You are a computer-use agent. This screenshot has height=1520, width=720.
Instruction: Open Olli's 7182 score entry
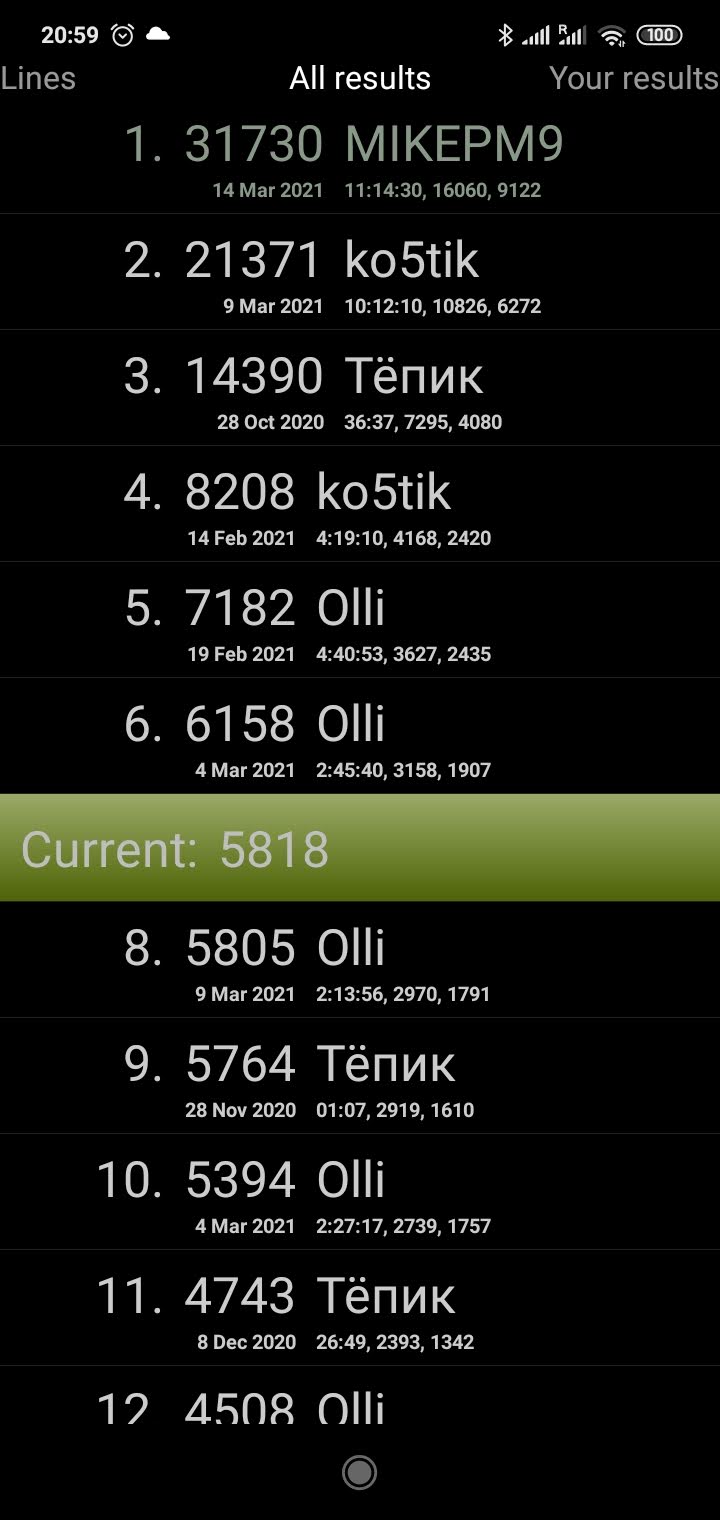pyautogui.click(x=360, y=620)
